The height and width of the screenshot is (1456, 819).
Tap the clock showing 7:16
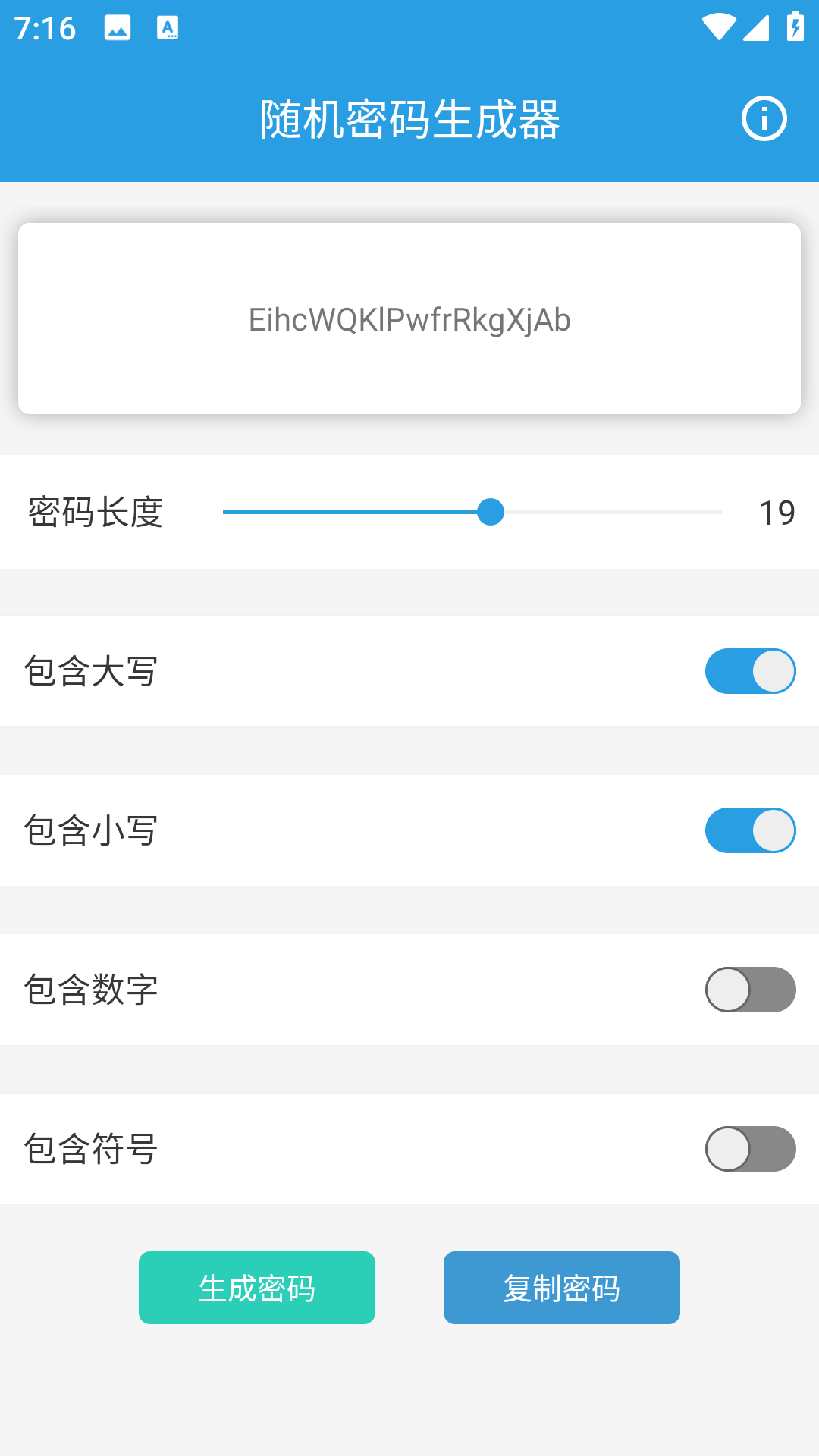pos(47,27)
